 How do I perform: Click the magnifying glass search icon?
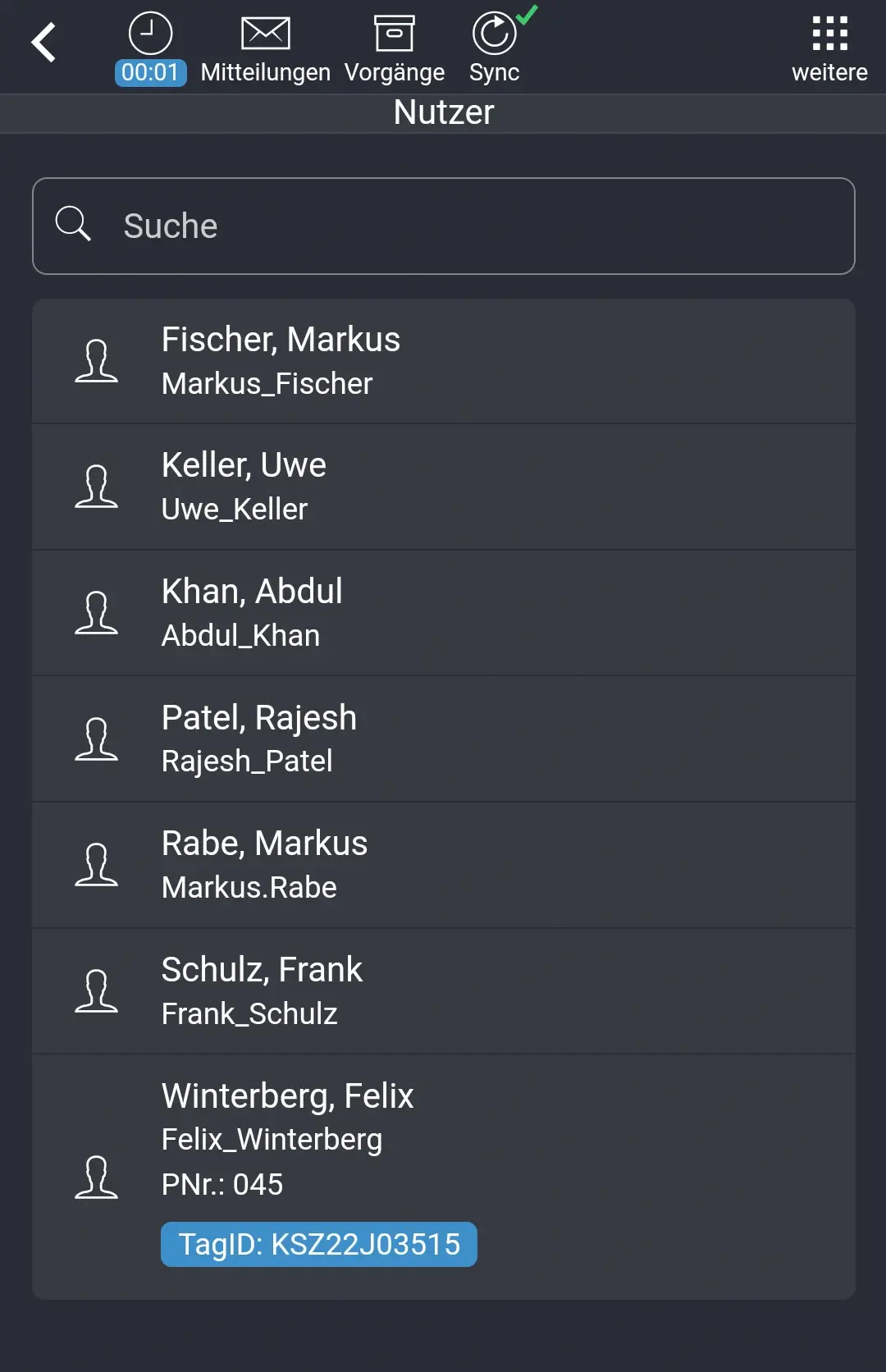point(74,223)
